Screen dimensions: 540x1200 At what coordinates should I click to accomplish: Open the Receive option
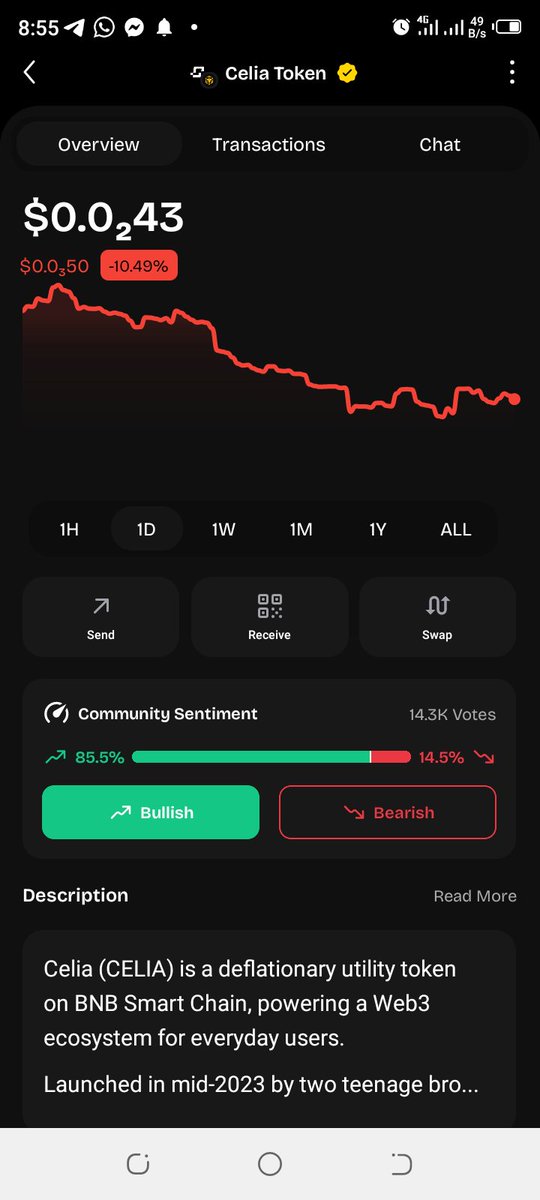point(270,617)
